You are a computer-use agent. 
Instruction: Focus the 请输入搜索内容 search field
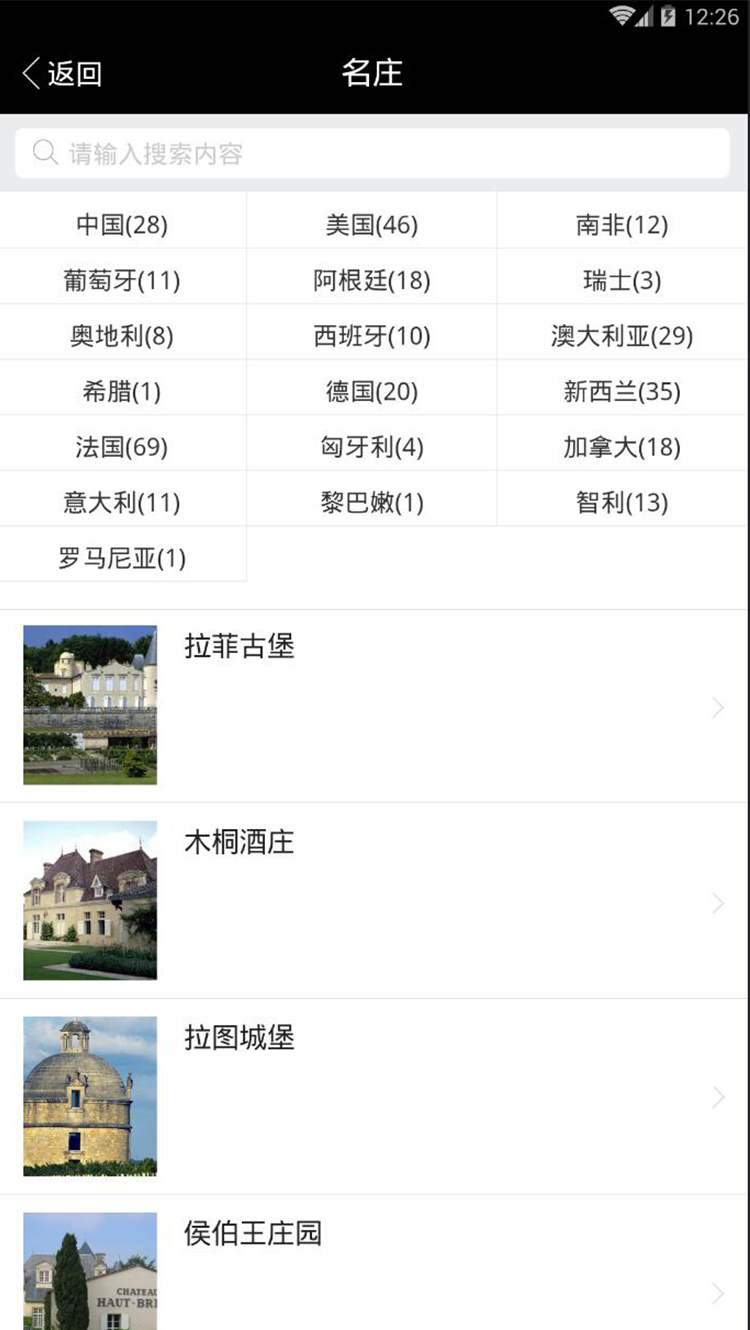coord(372,153)
